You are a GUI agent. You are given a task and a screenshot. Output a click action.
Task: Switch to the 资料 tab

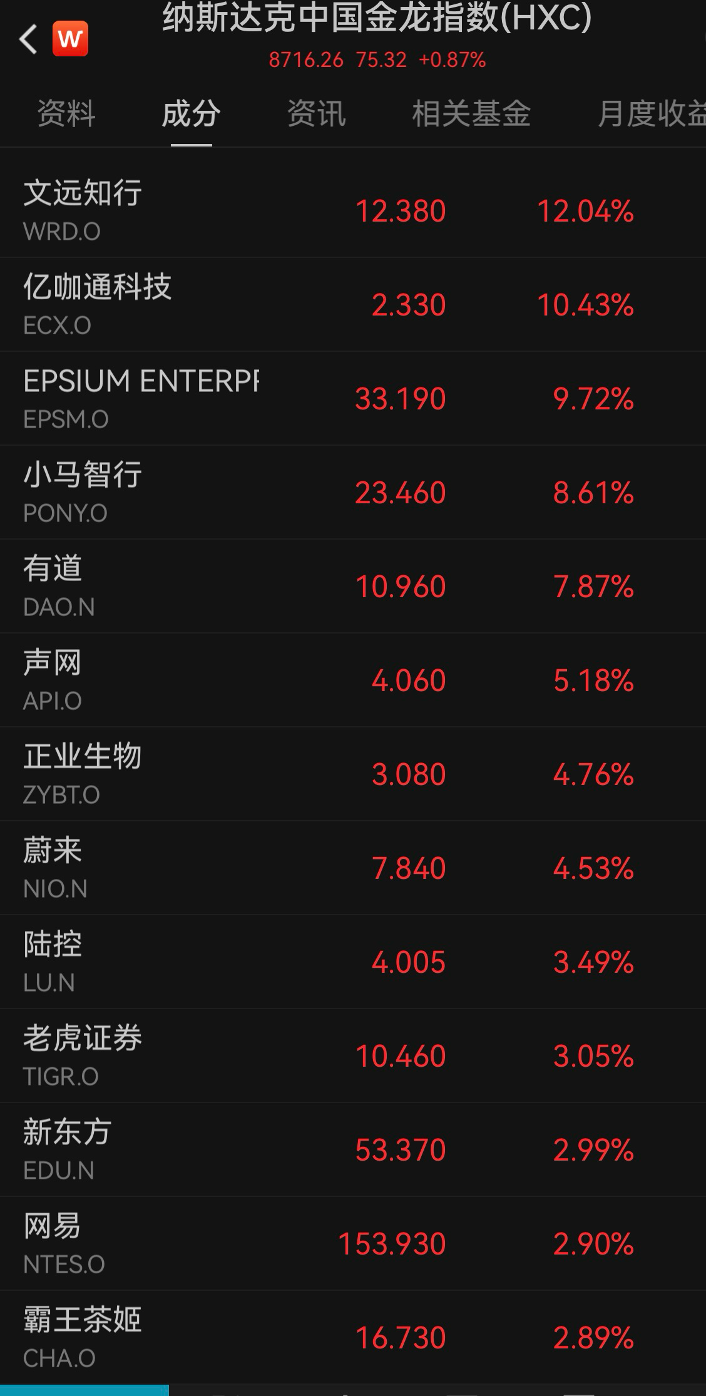click(x=66, y=114)
